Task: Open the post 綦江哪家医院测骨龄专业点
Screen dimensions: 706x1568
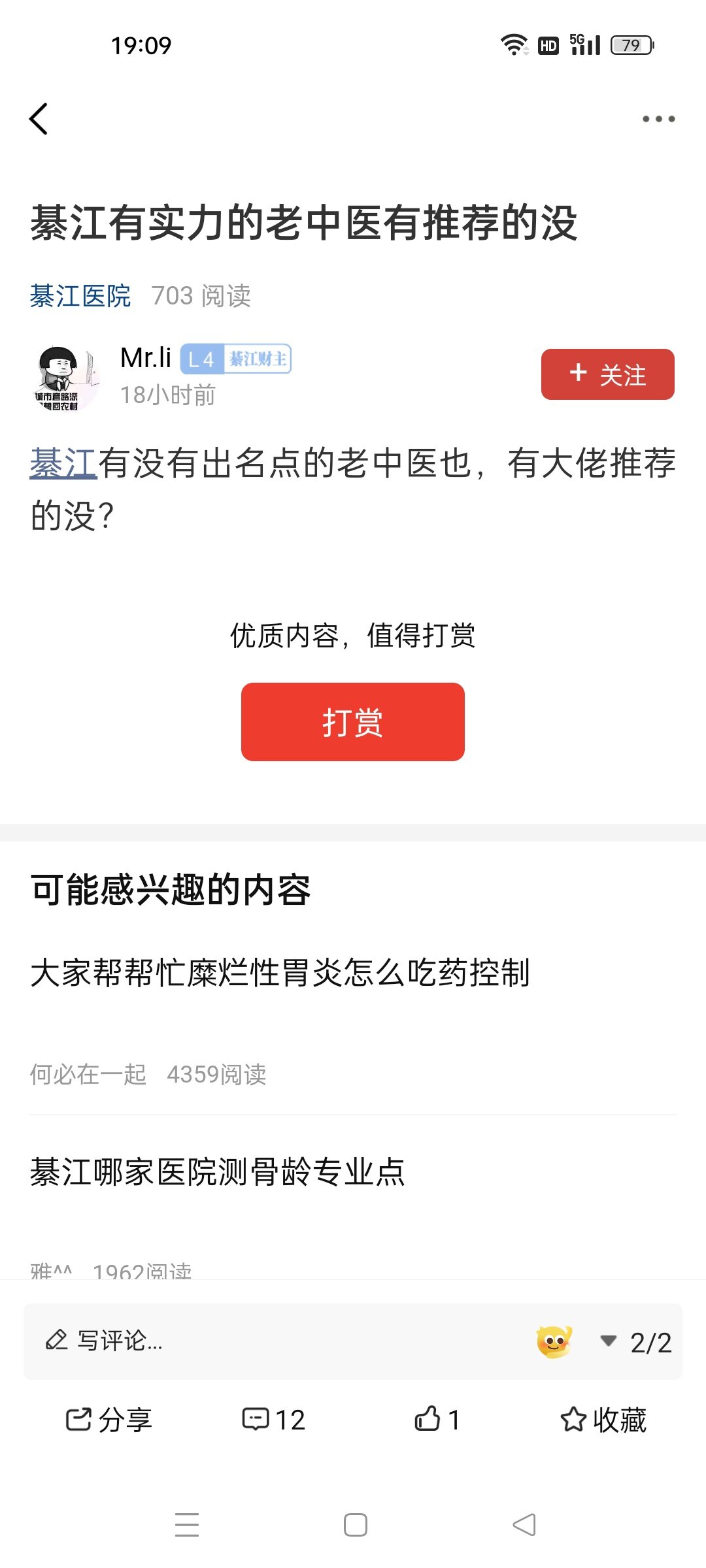Action: 218,1171
